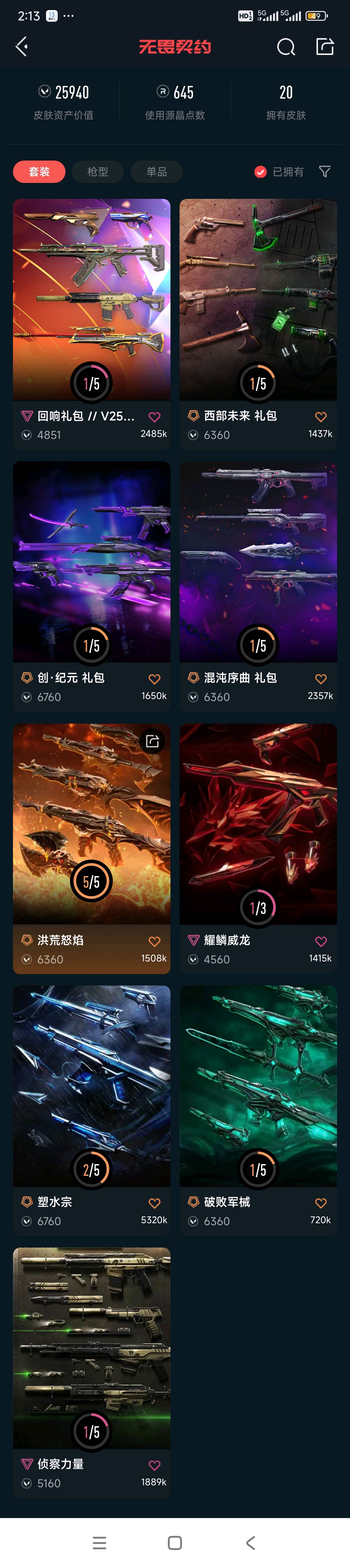Go back using the top-left arrow
This screenshot has height=1568, width=350.
point(22,46)
